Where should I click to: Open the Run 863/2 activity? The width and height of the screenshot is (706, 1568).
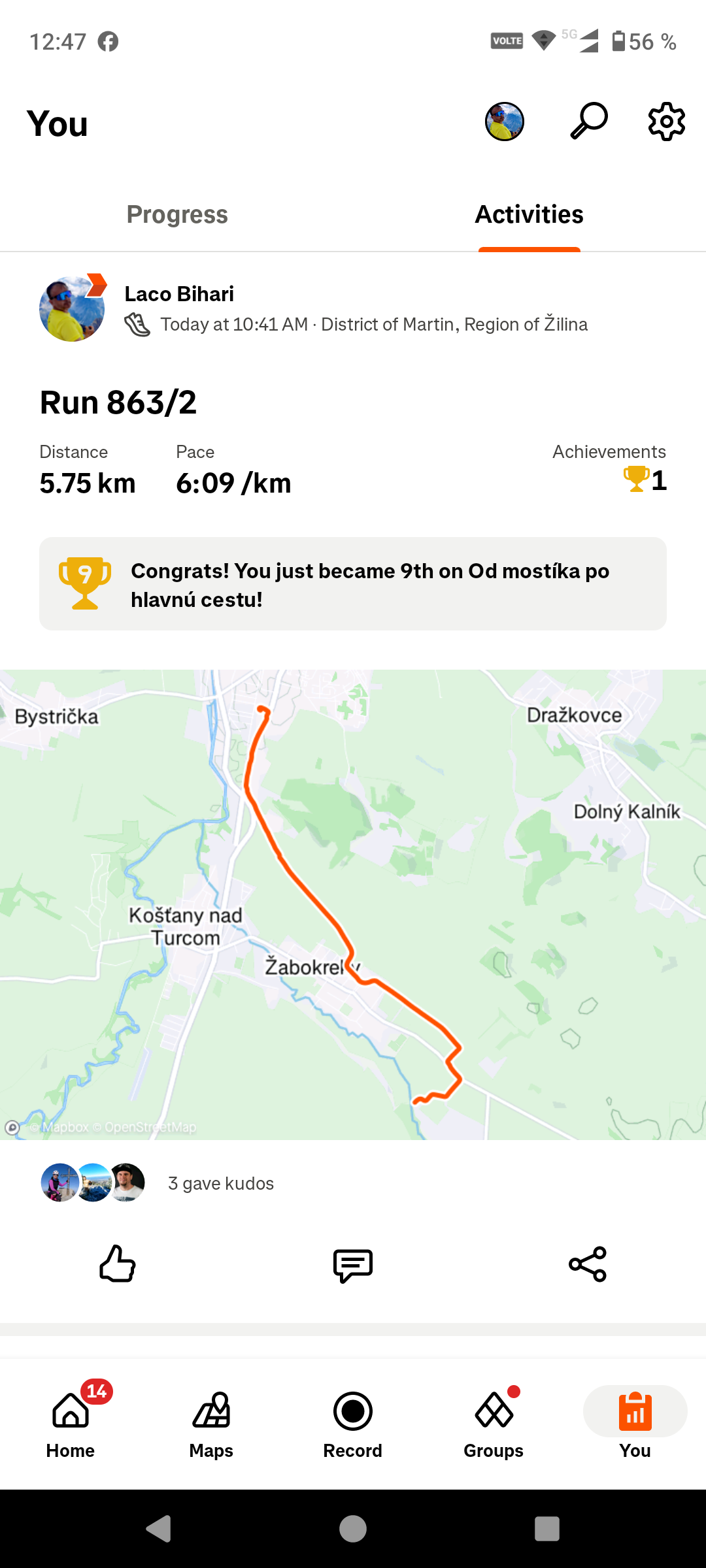coord(118,402)
